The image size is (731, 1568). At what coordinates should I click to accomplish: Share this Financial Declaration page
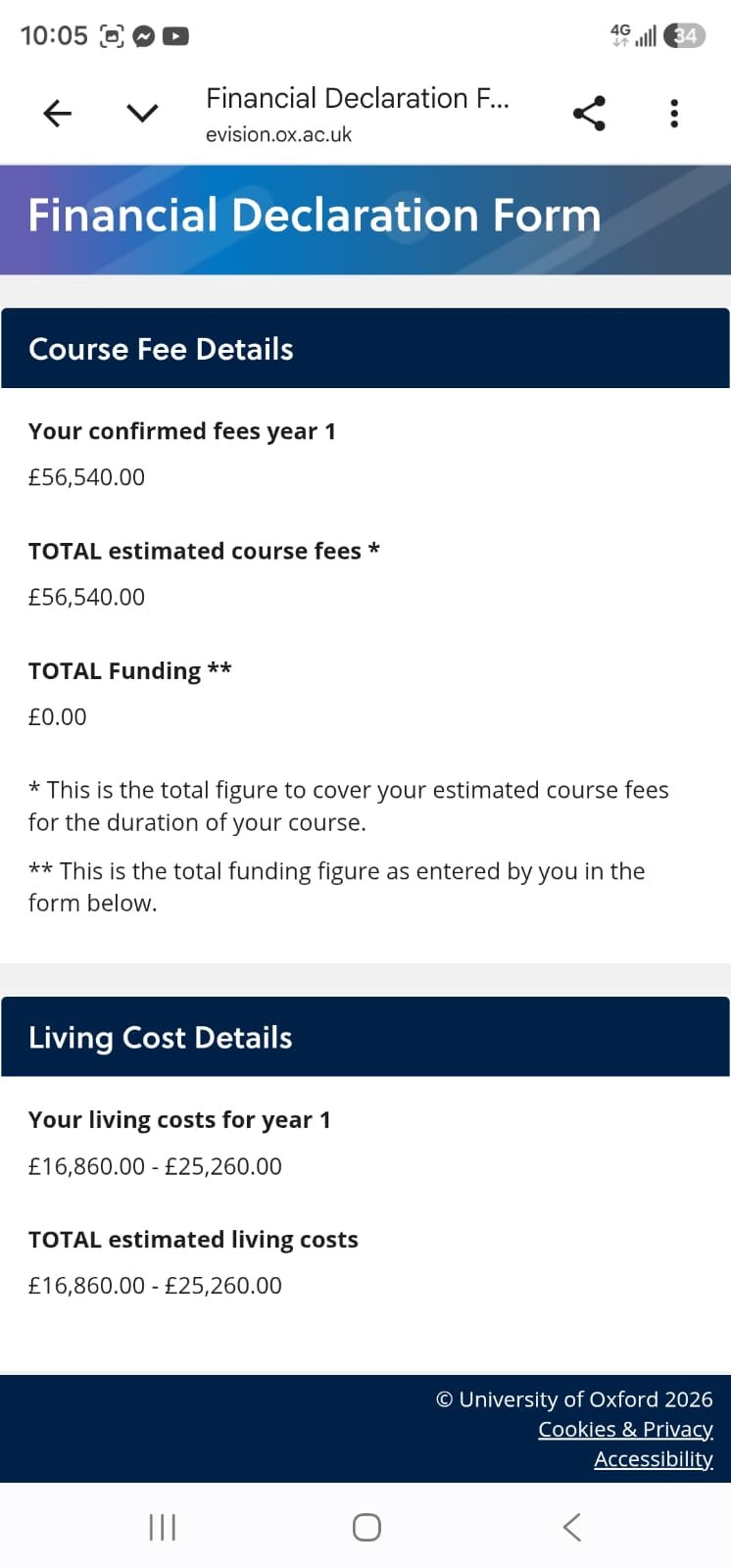(589, 114)
